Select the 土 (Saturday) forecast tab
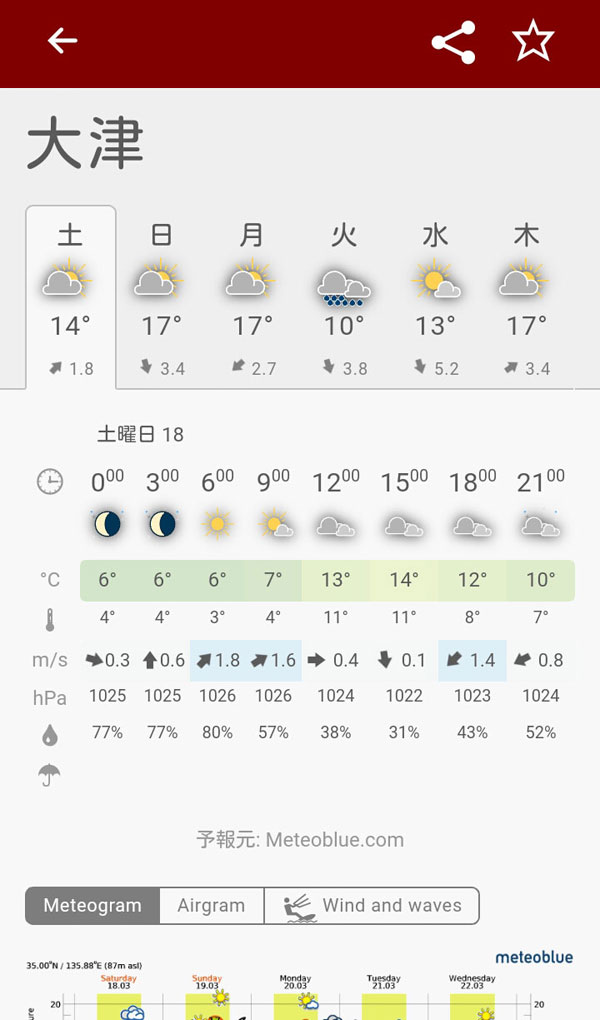 point(71,297)
